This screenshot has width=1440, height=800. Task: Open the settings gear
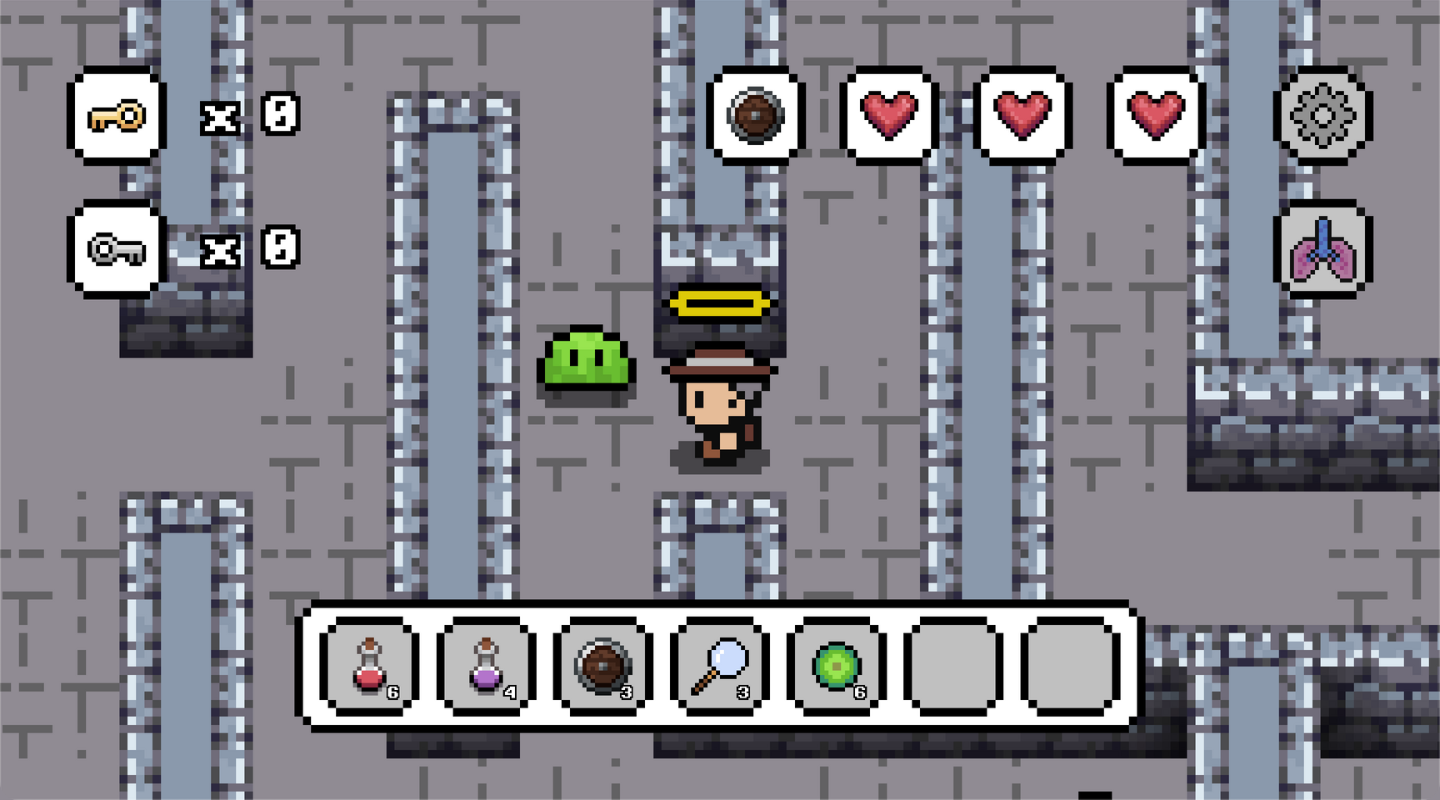point(1322,116)
